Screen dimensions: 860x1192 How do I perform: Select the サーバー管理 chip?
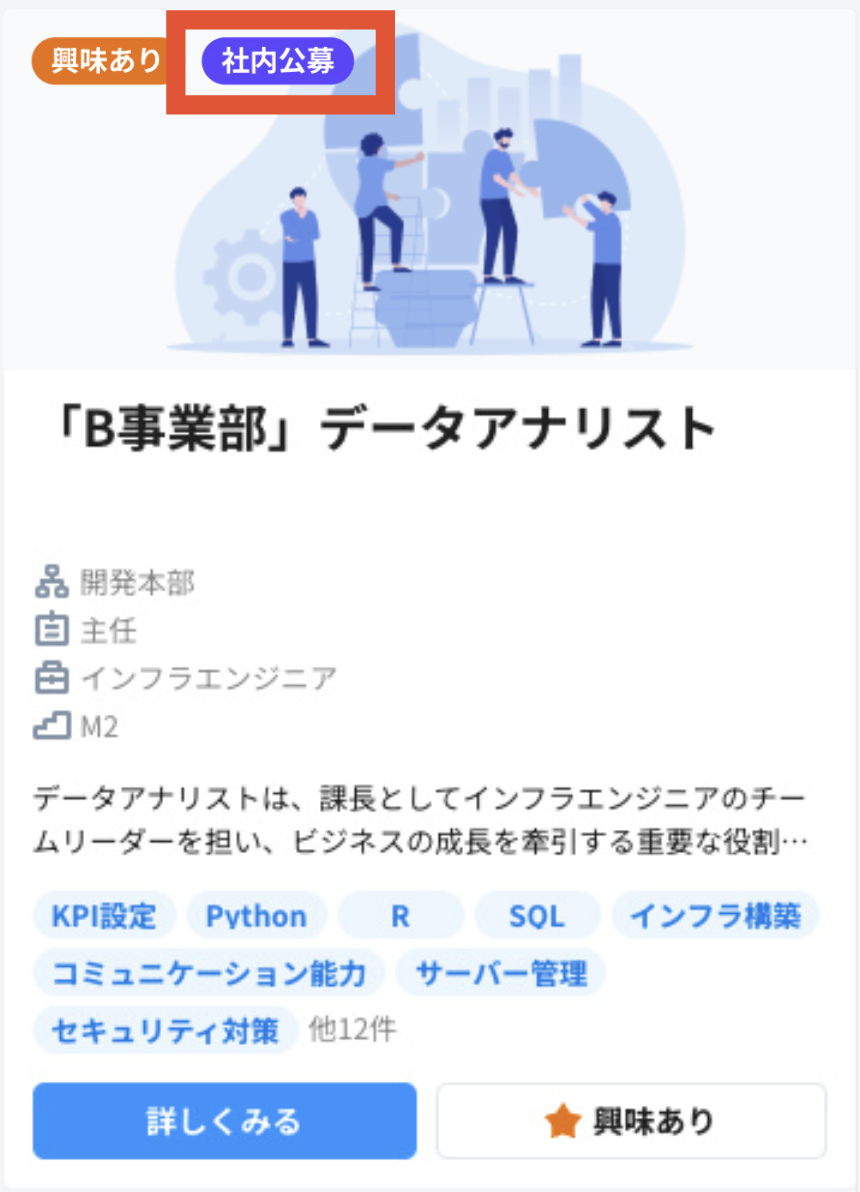[500, 973]
